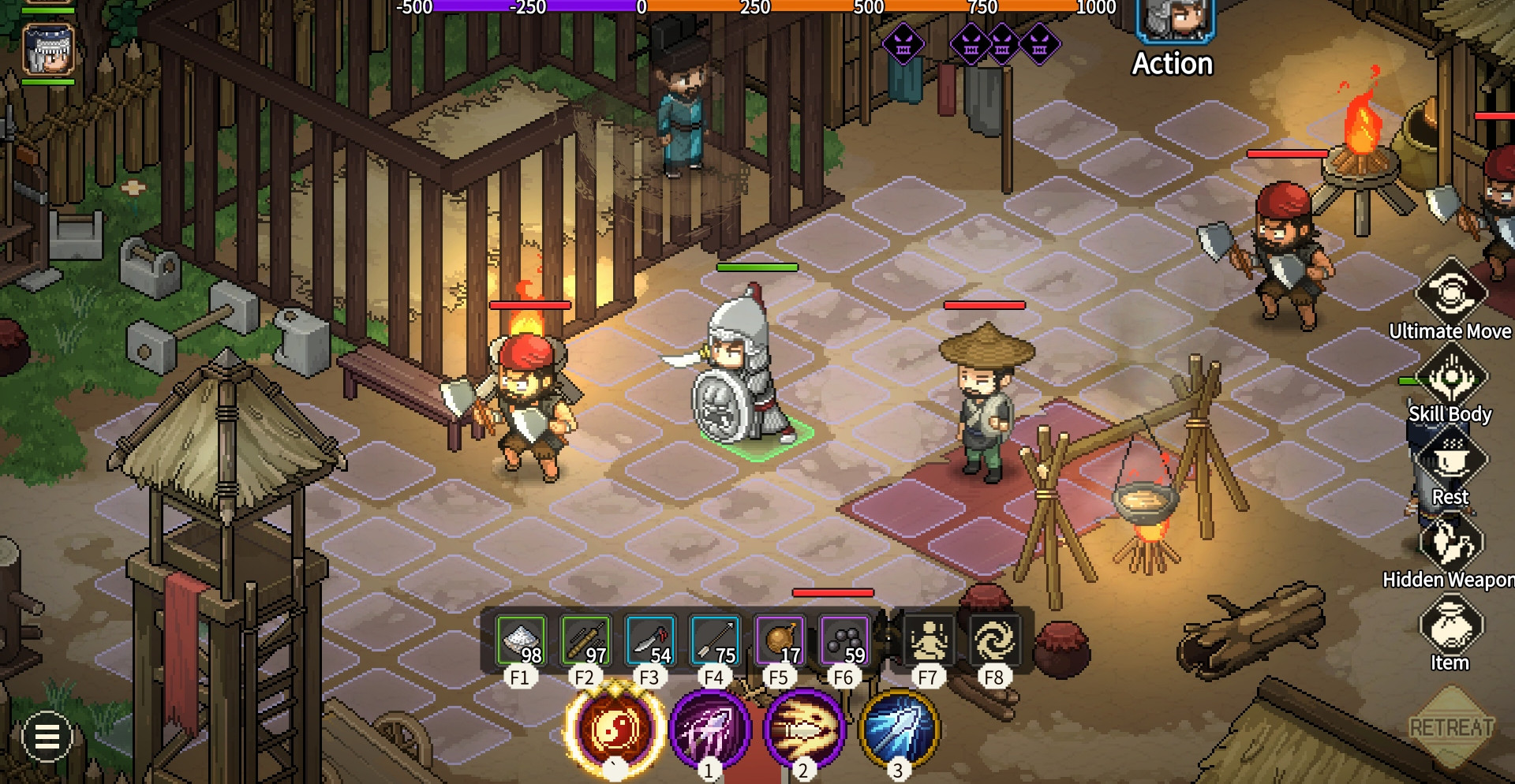Screen dimensions: 1515x784
Task: Open the Hidden Weapon action
Action: pyautogui.click(x=1450, y=543)
